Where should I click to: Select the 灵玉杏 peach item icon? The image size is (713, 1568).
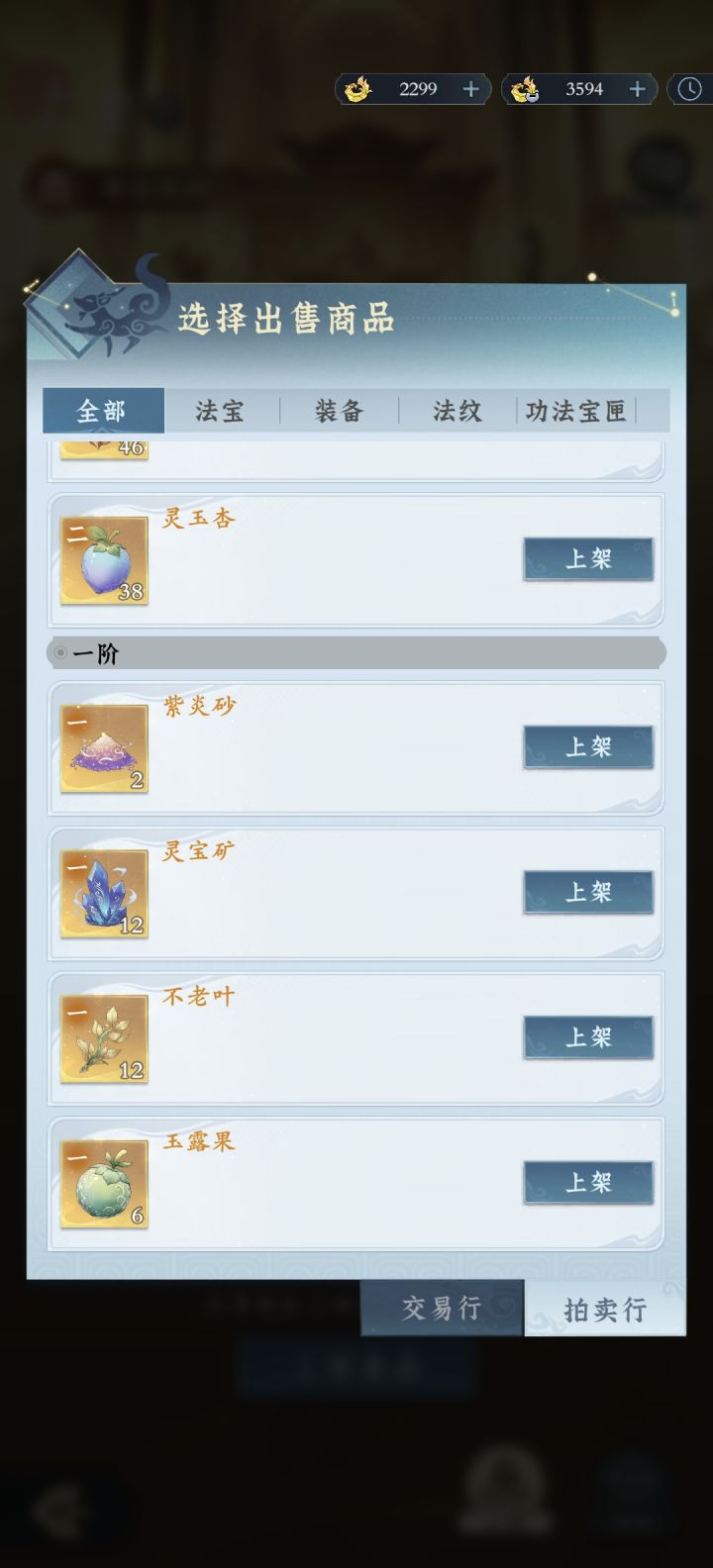(103, 559)
